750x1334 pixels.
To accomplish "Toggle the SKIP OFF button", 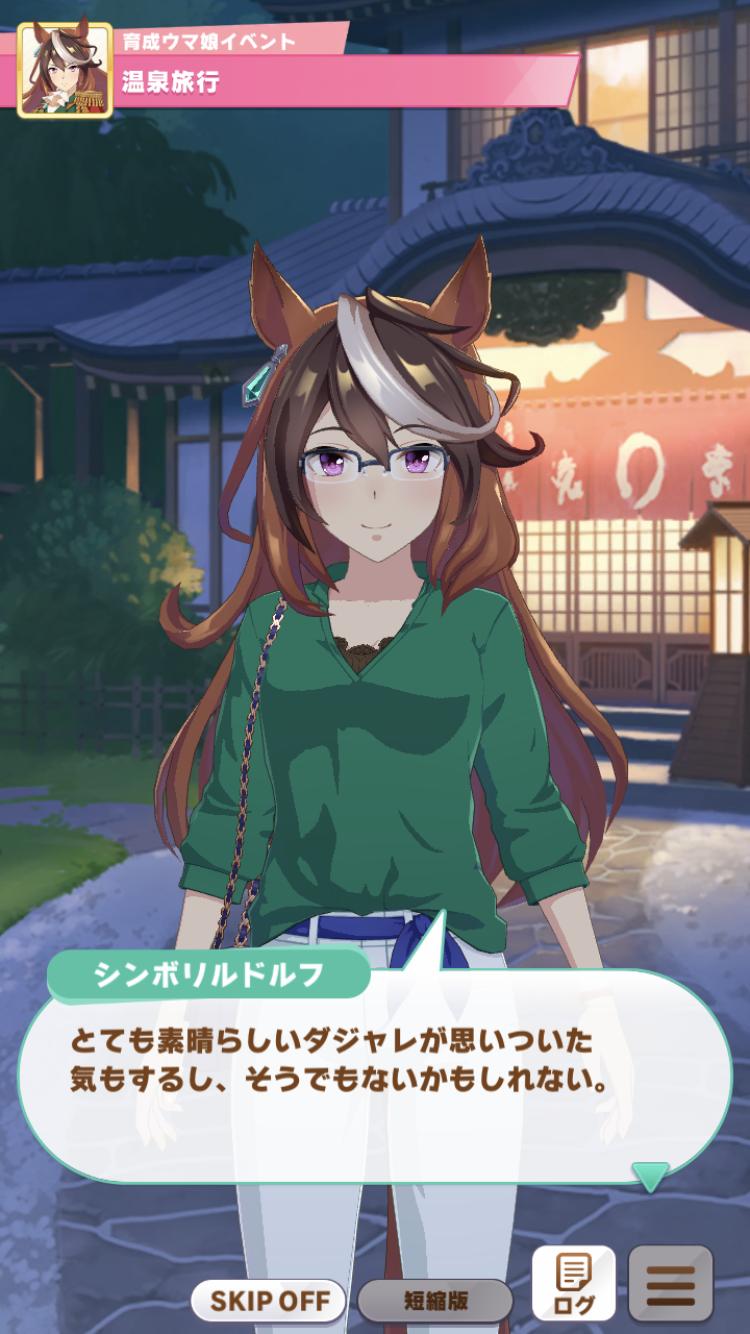I will click(x=268, y=1301).
